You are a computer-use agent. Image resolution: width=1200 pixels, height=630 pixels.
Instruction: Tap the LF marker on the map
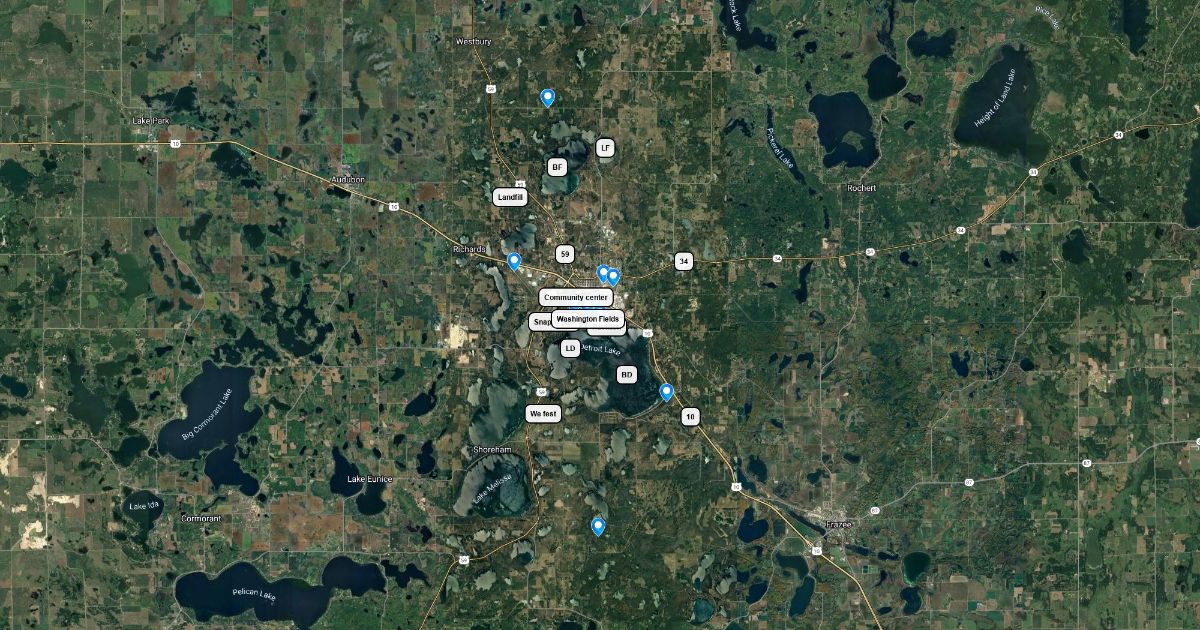(x=604, y=148)
